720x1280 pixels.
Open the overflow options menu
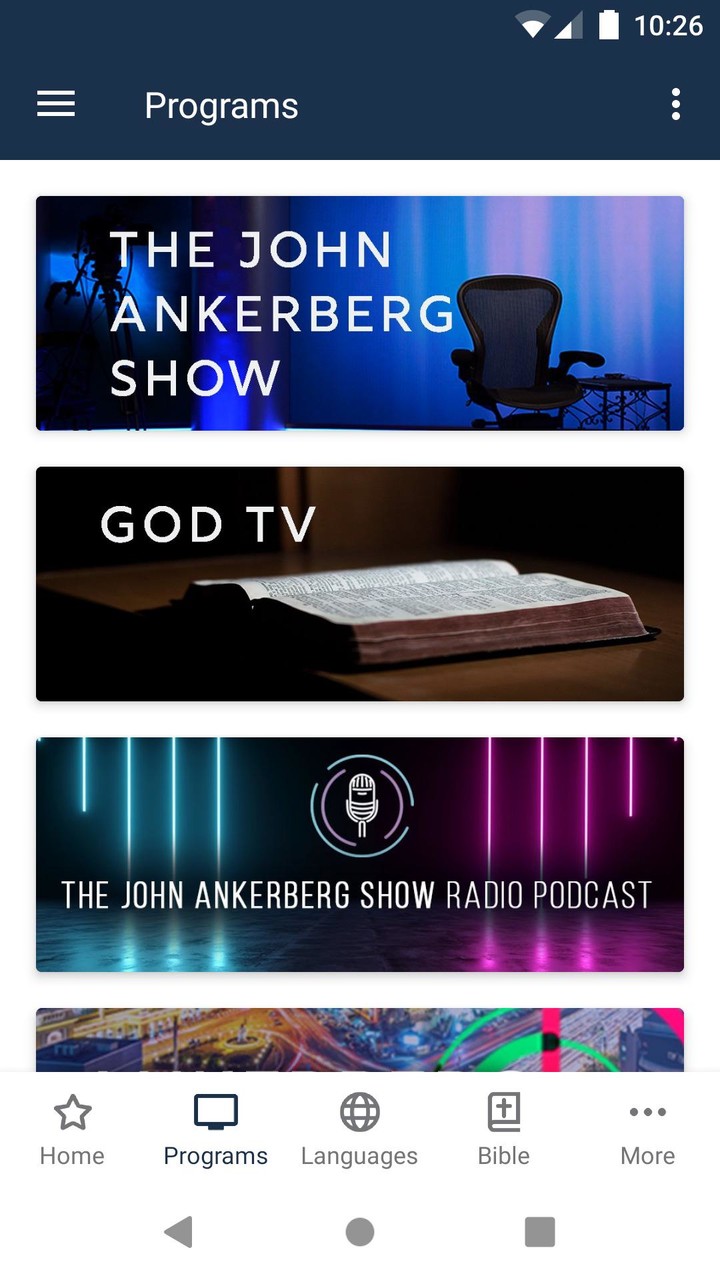[x=676, y=104]
